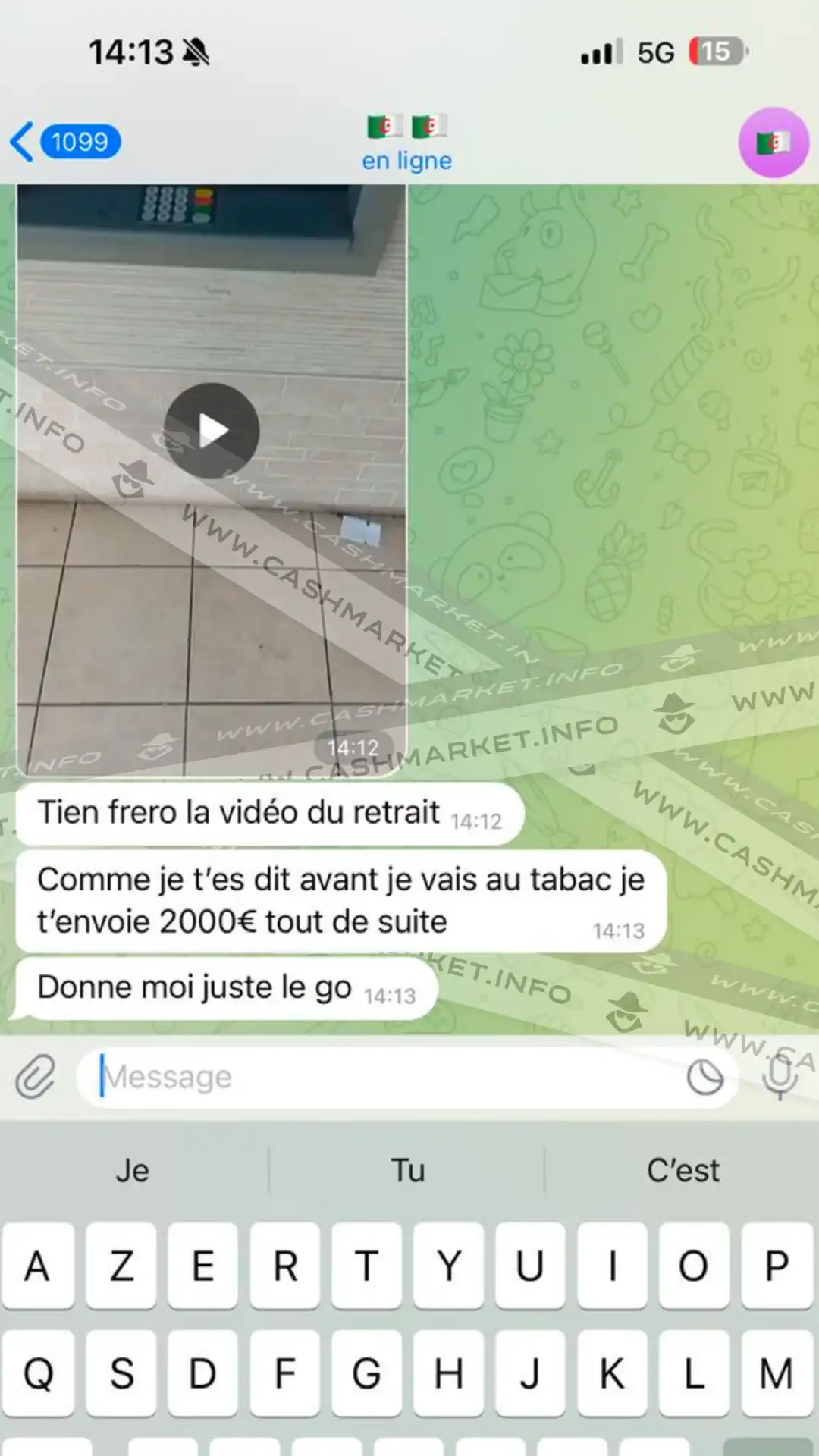Viewport: 819px width, 1456px height.
Task: Open the attachment paperclip menu
Action: click(x=36, y=1076)
